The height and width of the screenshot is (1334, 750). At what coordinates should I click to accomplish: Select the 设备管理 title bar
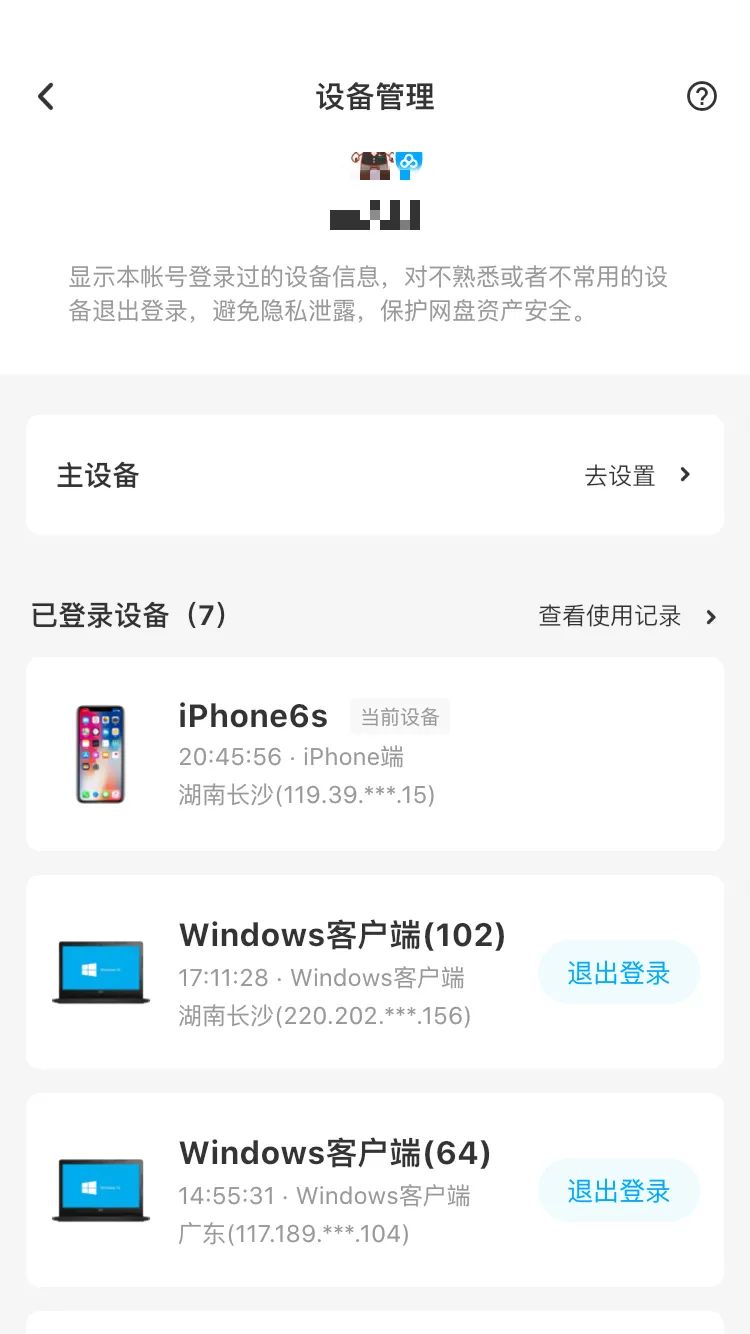[375, 96]
